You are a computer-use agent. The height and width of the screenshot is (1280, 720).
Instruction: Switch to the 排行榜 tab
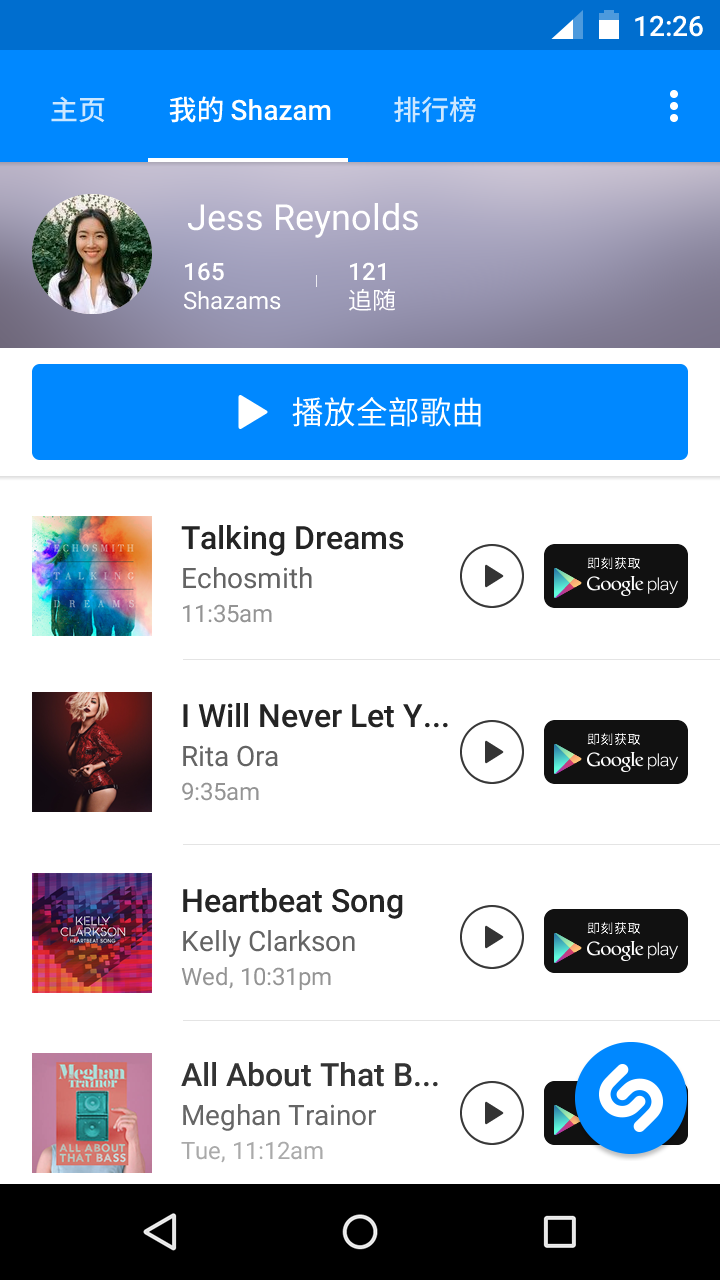click(x=435, y=110)
